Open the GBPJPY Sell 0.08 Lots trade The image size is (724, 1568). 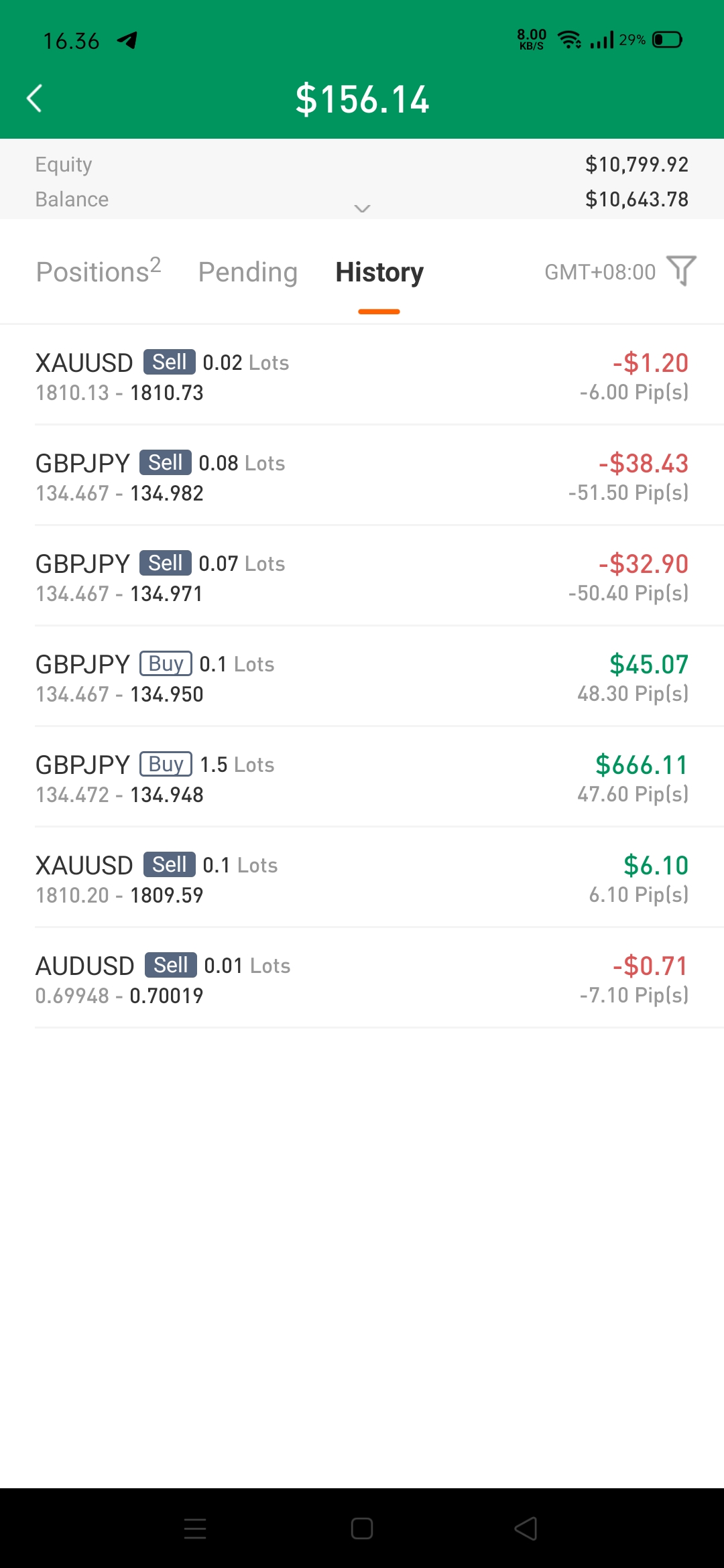coord(362,476)
